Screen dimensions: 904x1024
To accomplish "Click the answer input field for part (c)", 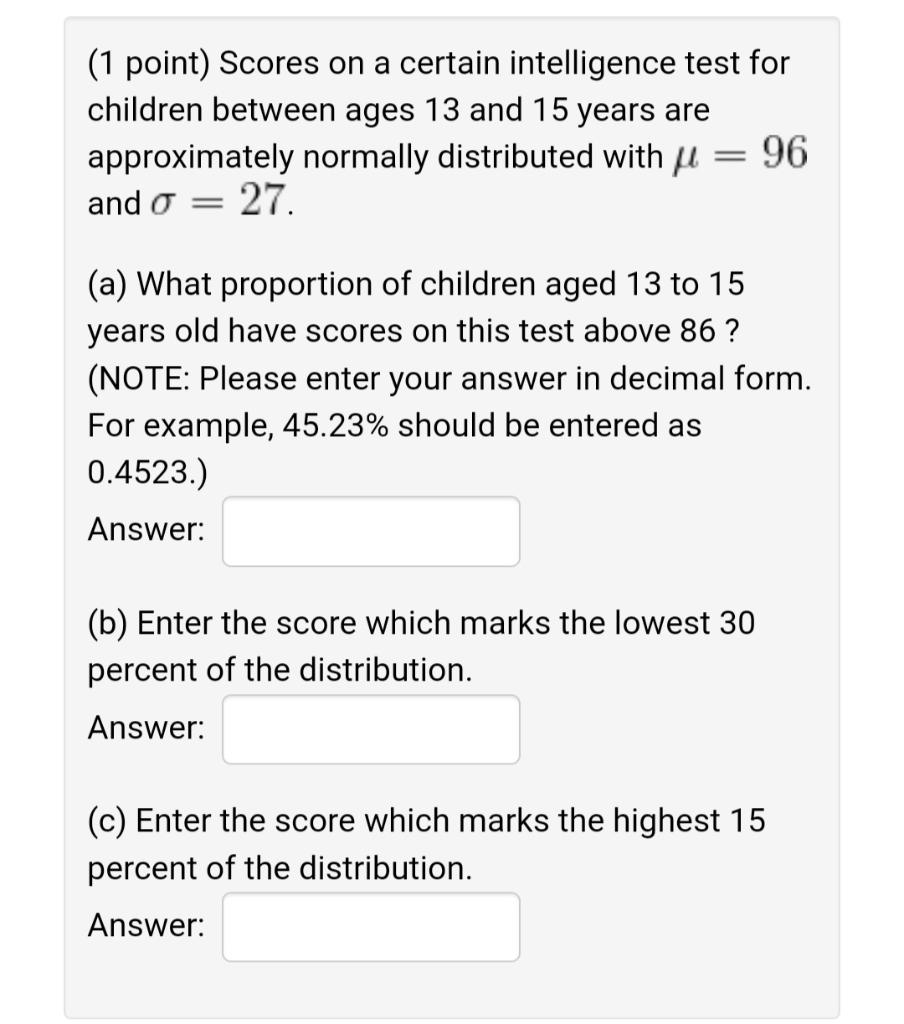I will coord(370,927).
